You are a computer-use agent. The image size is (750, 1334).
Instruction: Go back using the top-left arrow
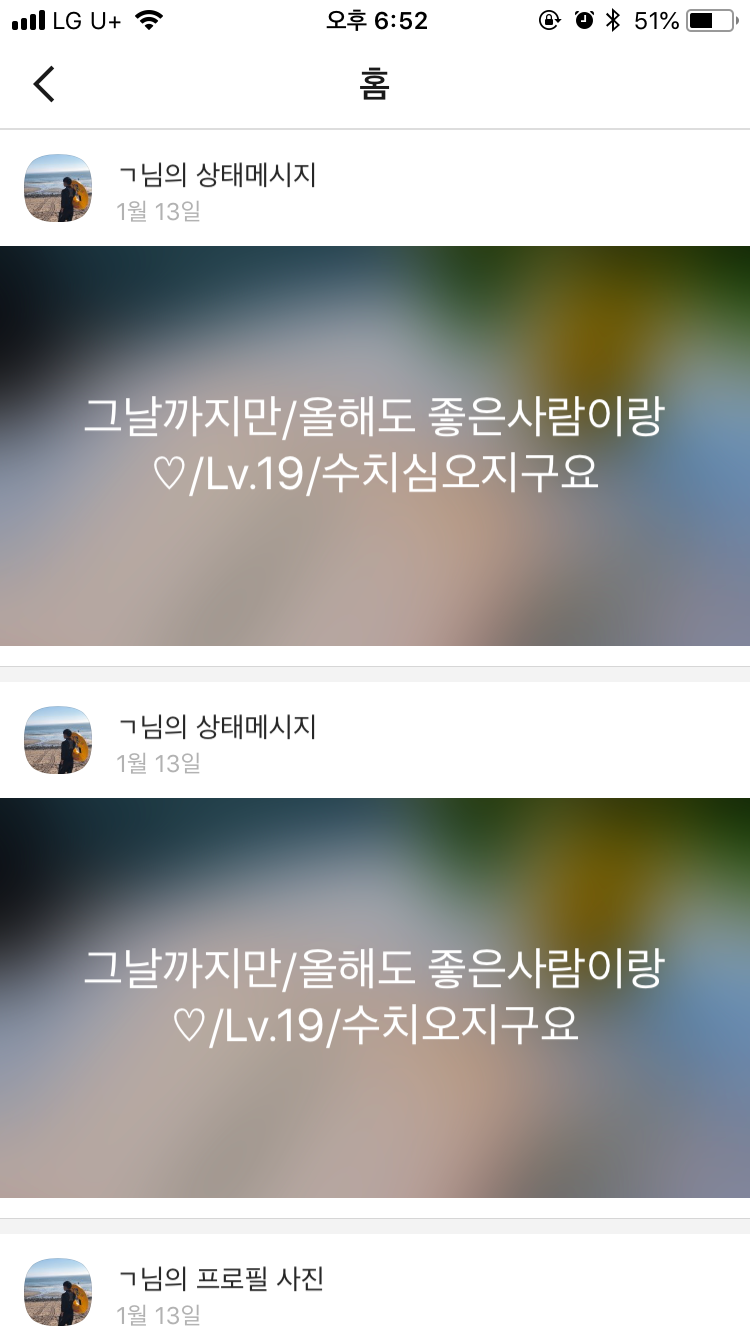(x=44, y=85)
